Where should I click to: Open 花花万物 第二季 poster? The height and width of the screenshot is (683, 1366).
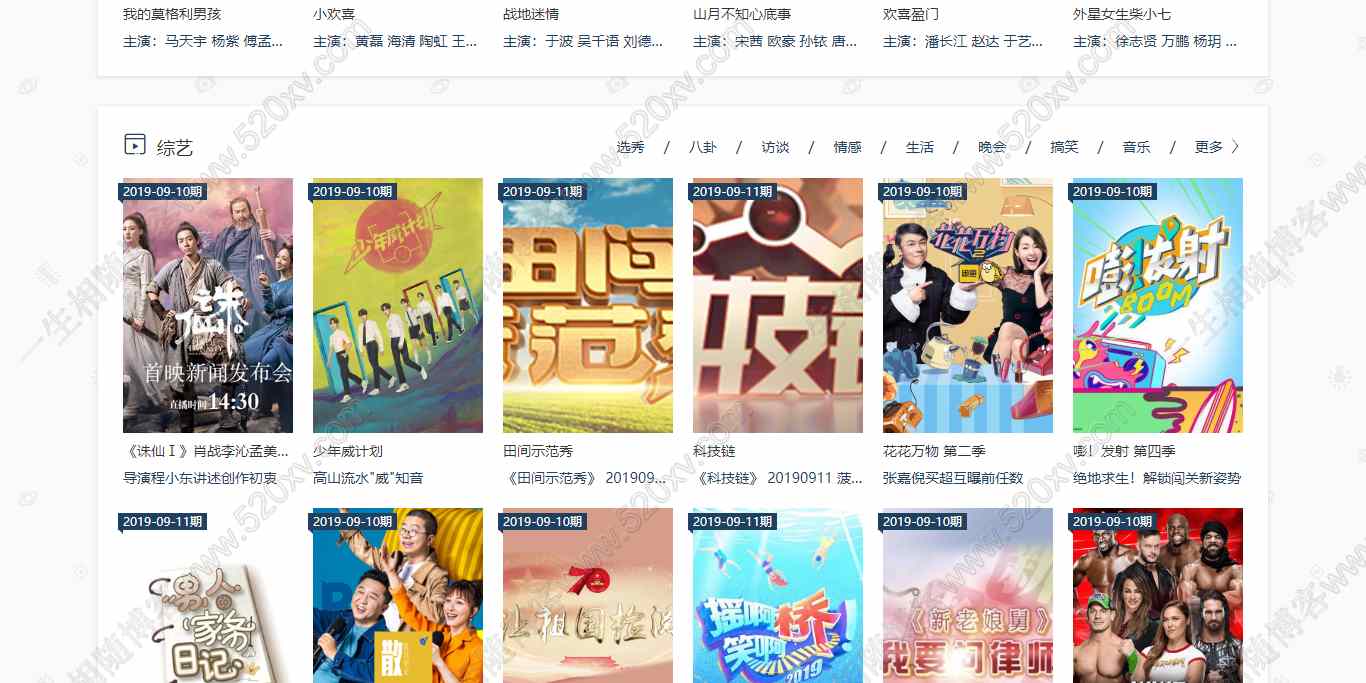pos(968,305)
